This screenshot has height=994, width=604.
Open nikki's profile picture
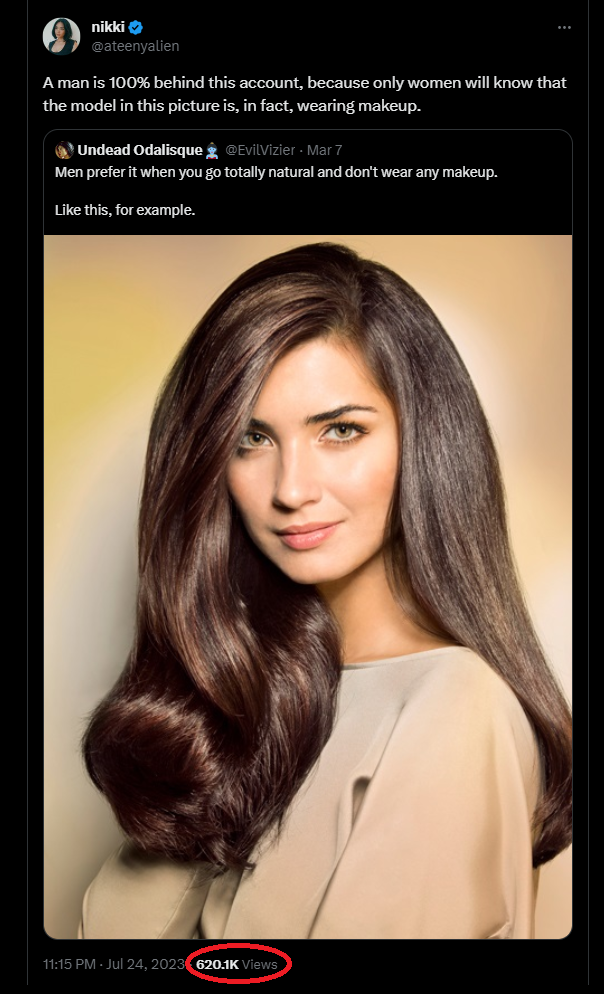click(61, 36)
